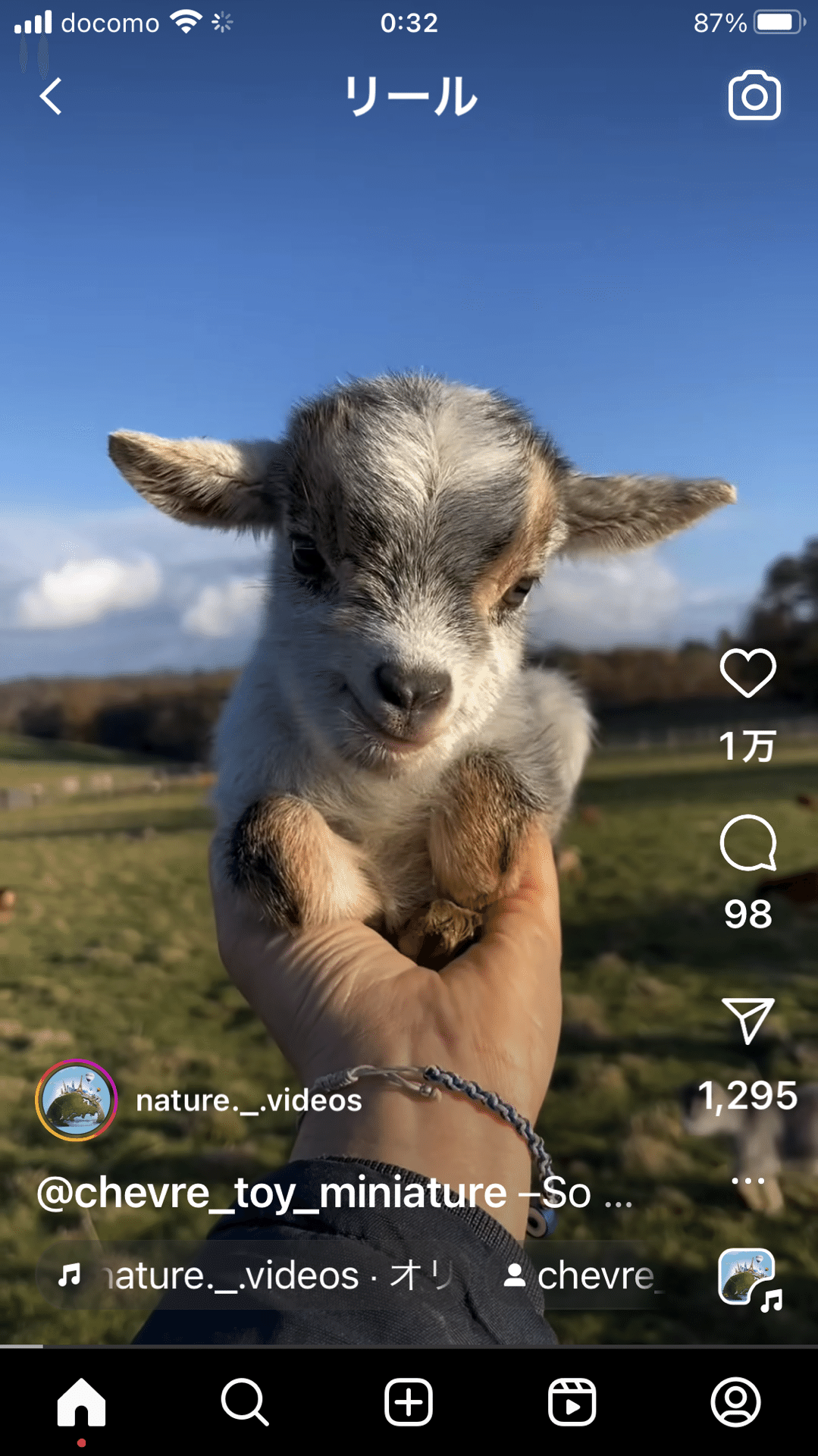Viewport: 818px width, 1456px height.
Task: Open the three-dot more options menu
Action: 748,1181
